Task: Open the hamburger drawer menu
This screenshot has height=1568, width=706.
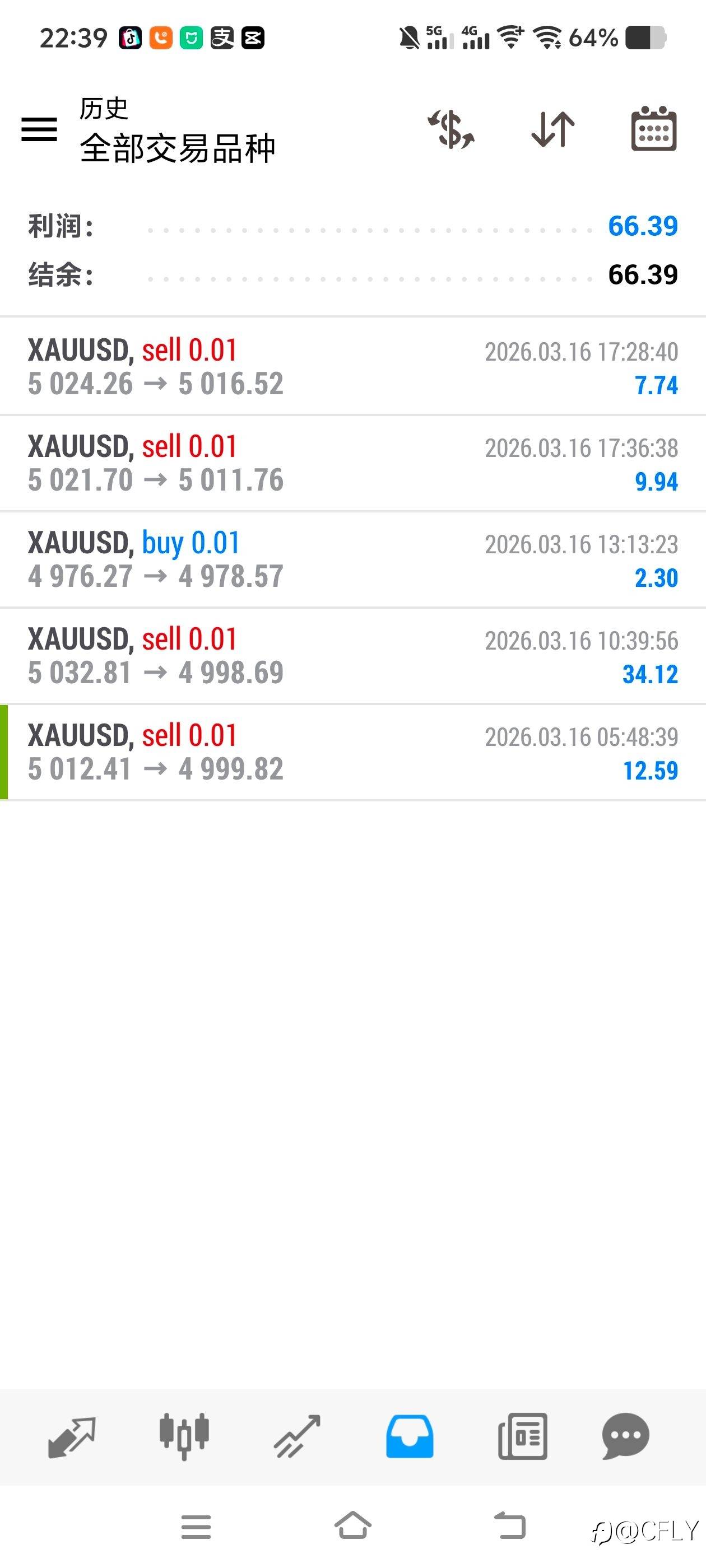Action: coord(39,130)
